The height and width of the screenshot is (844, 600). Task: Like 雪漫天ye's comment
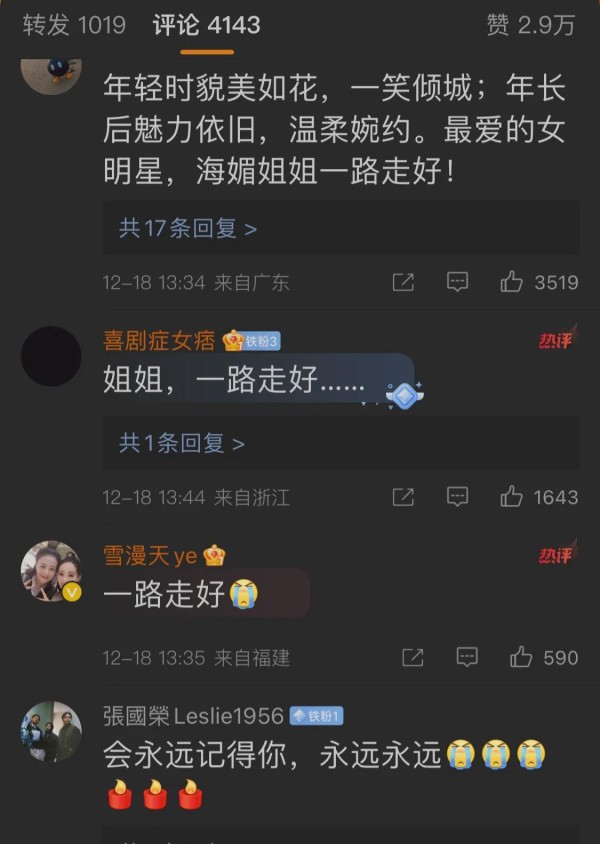[520, 657]
